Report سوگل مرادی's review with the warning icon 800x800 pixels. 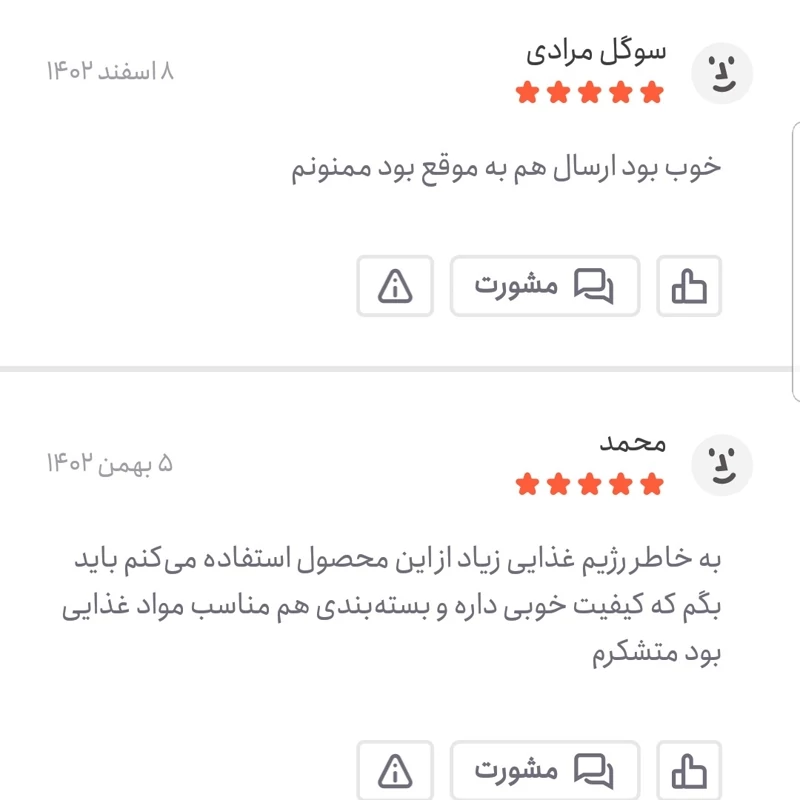pos(395,287)
